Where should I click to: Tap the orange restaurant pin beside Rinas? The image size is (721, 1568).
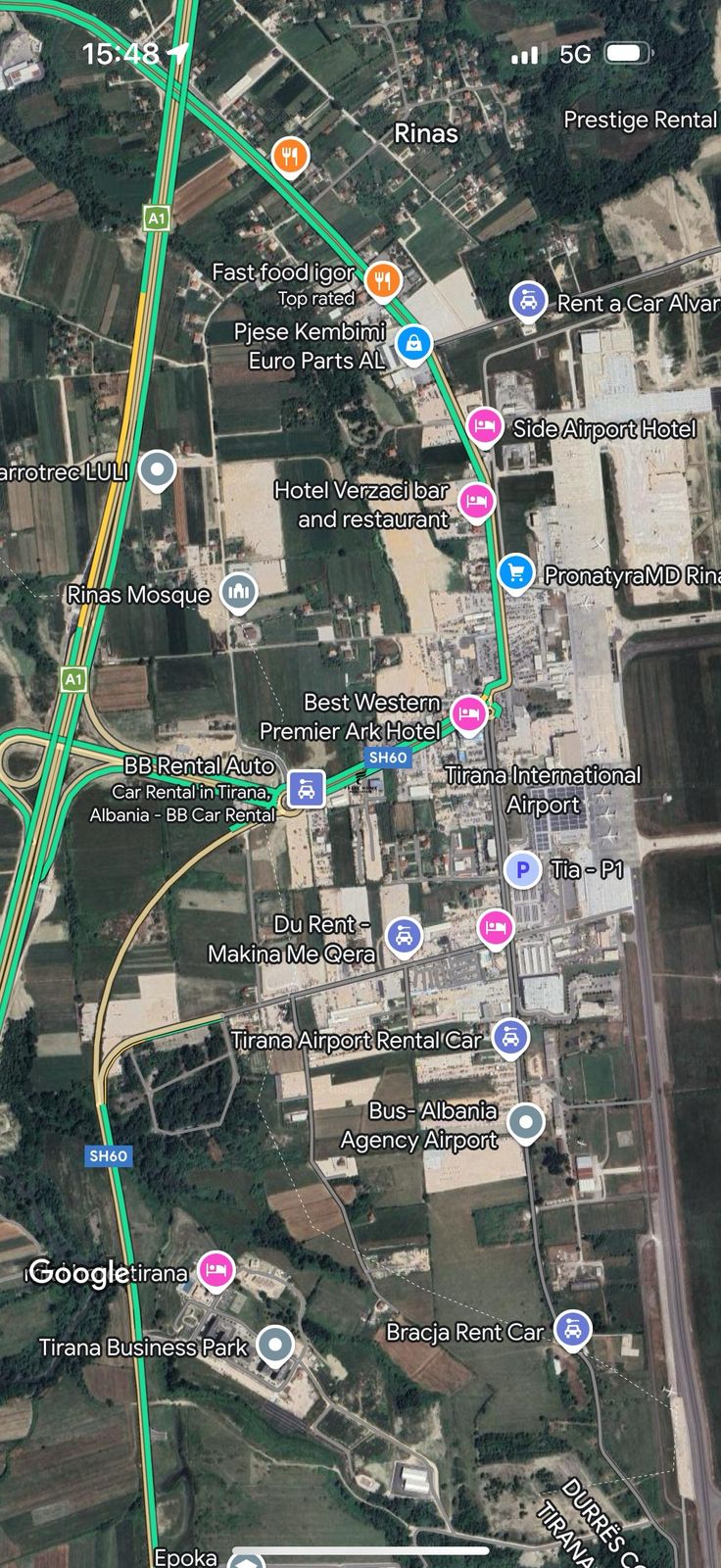click(x=290, y=154)
